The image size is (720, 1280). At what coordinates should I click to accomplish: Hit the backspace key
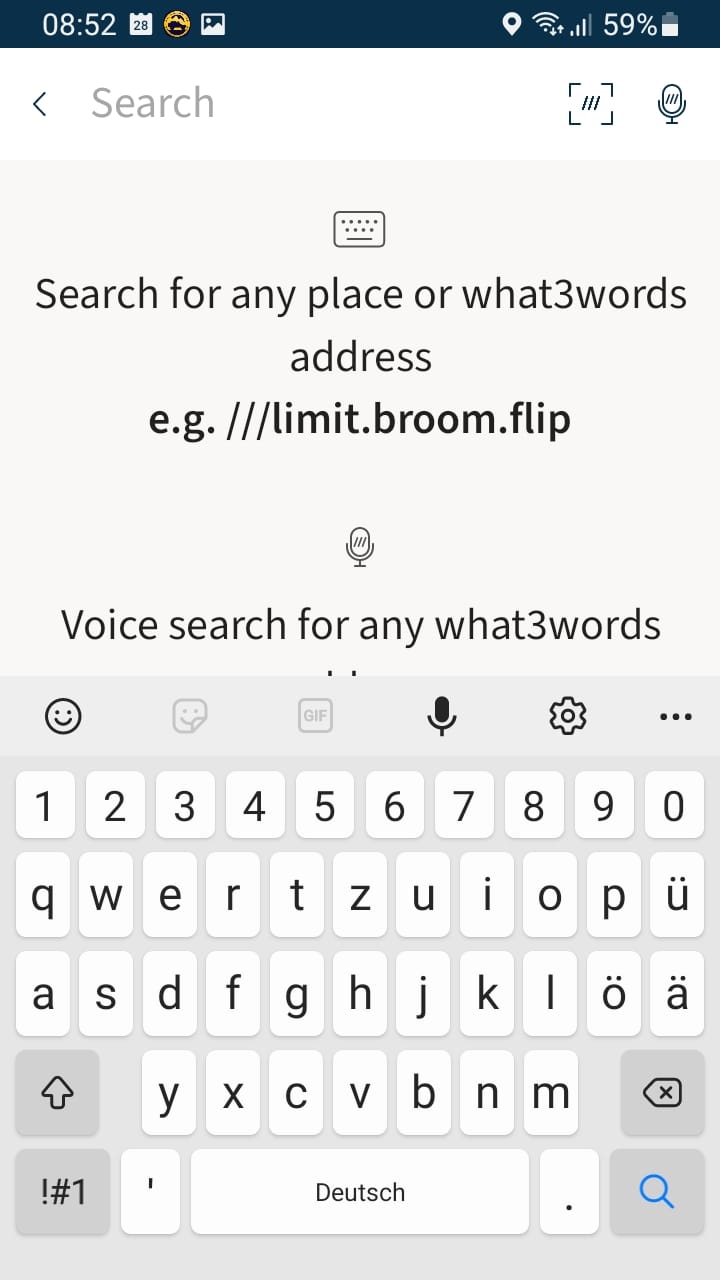[662, 1093]
